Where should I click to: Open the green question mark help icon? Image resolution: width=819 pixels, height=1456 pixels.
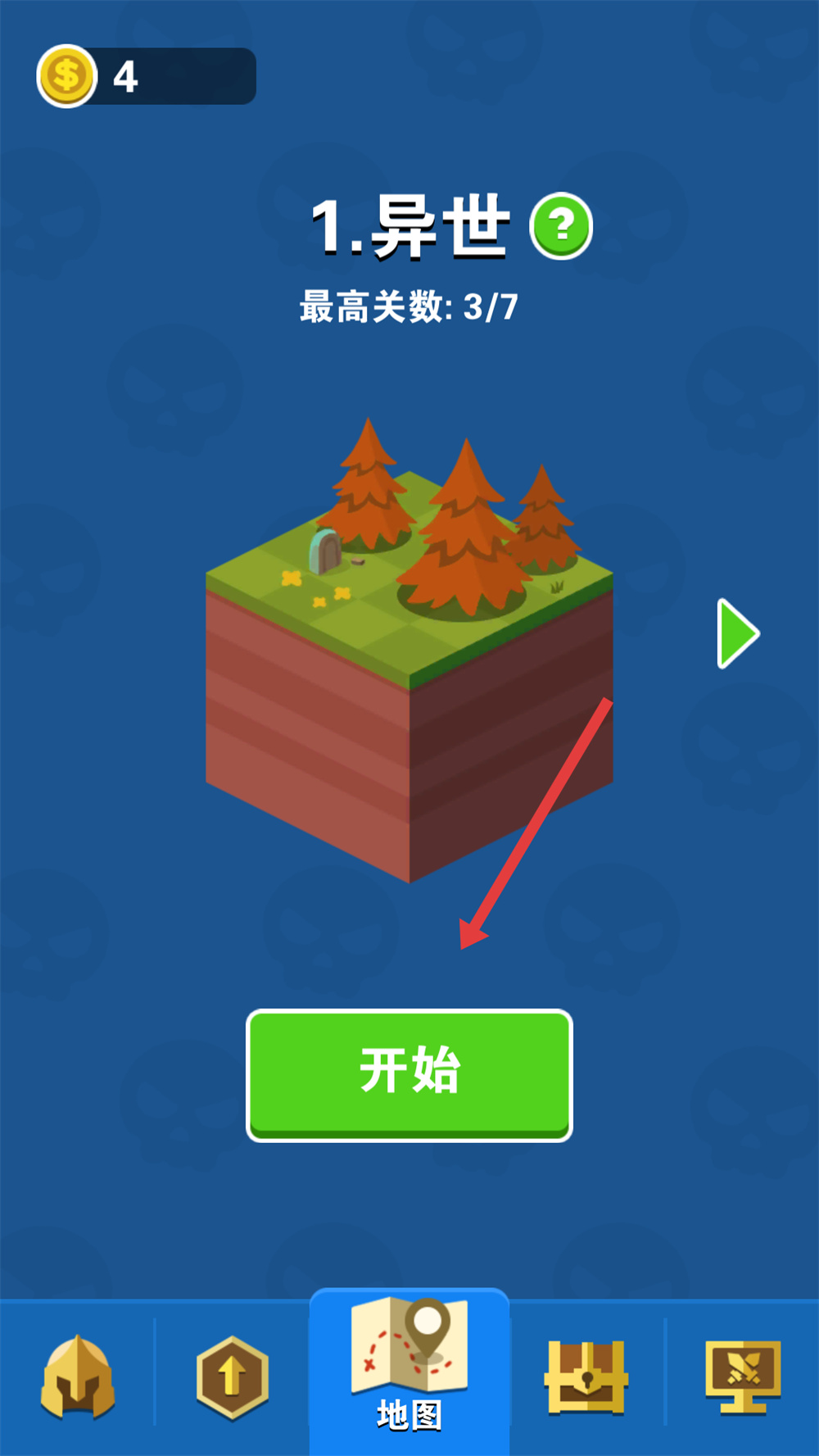(561, 226)
